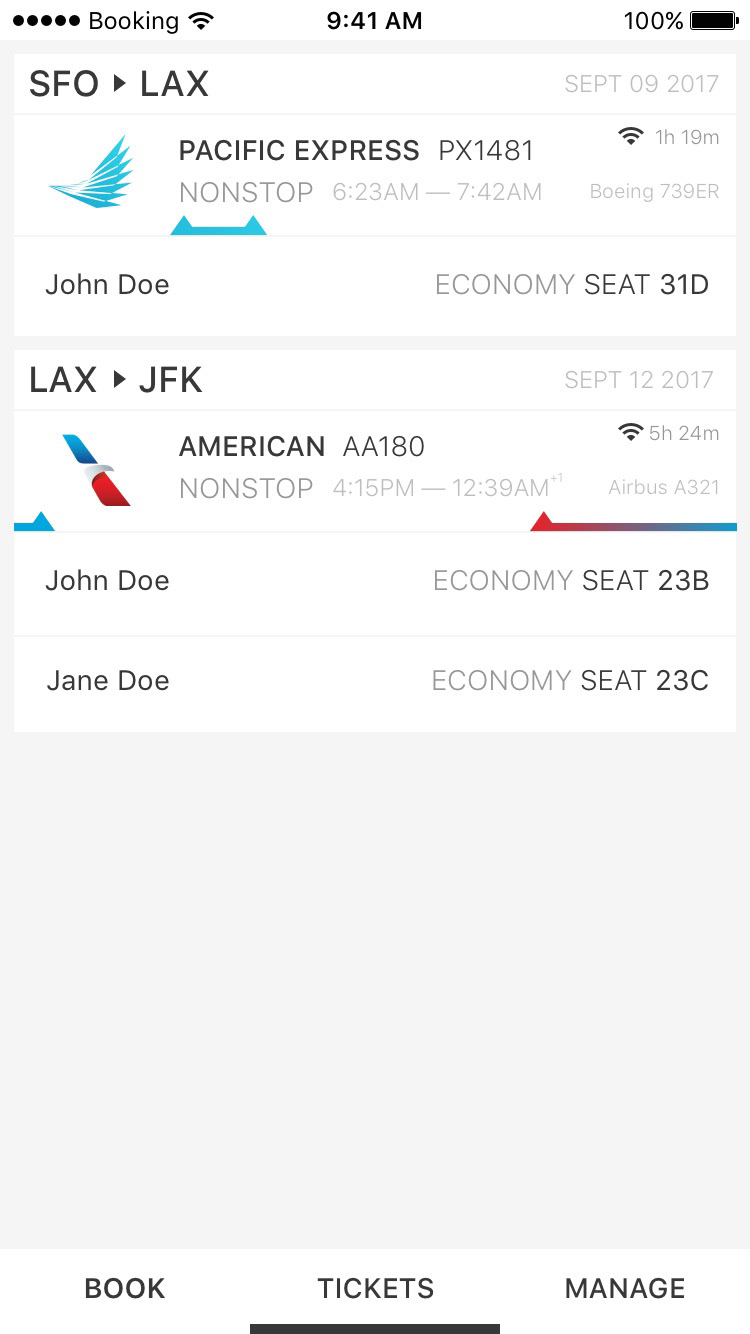The width and height of the screenshot is (750, 1334).
Task: Switch to the Book tab
Action: coord(125,1289)
